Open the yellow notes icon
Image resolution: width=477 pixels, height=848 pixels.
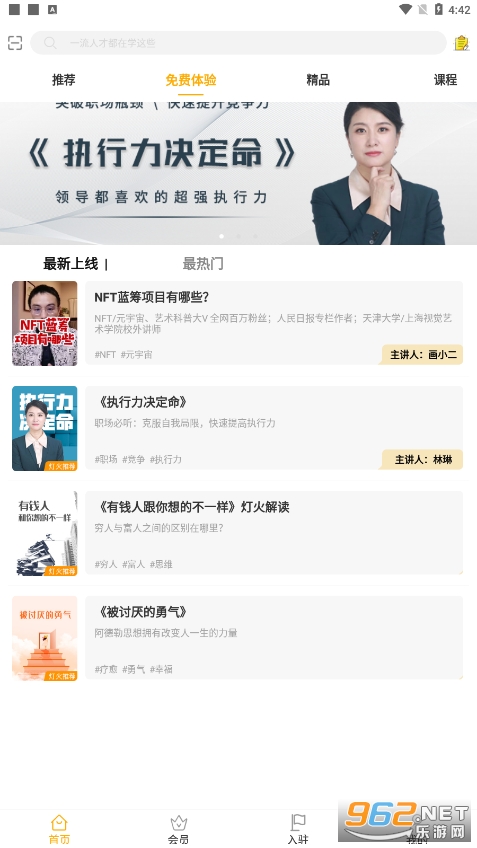461,43
